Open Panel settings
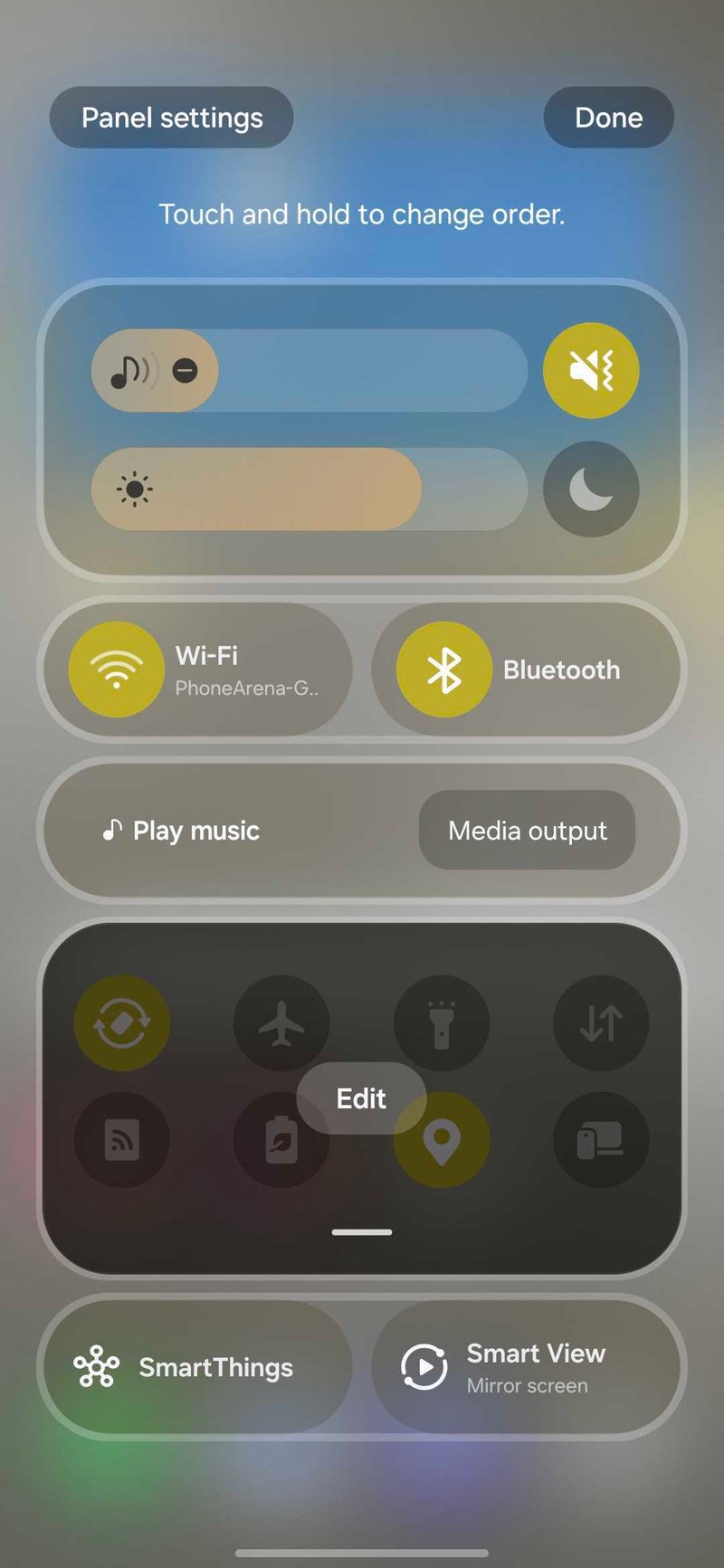 (x=172, y=118)
